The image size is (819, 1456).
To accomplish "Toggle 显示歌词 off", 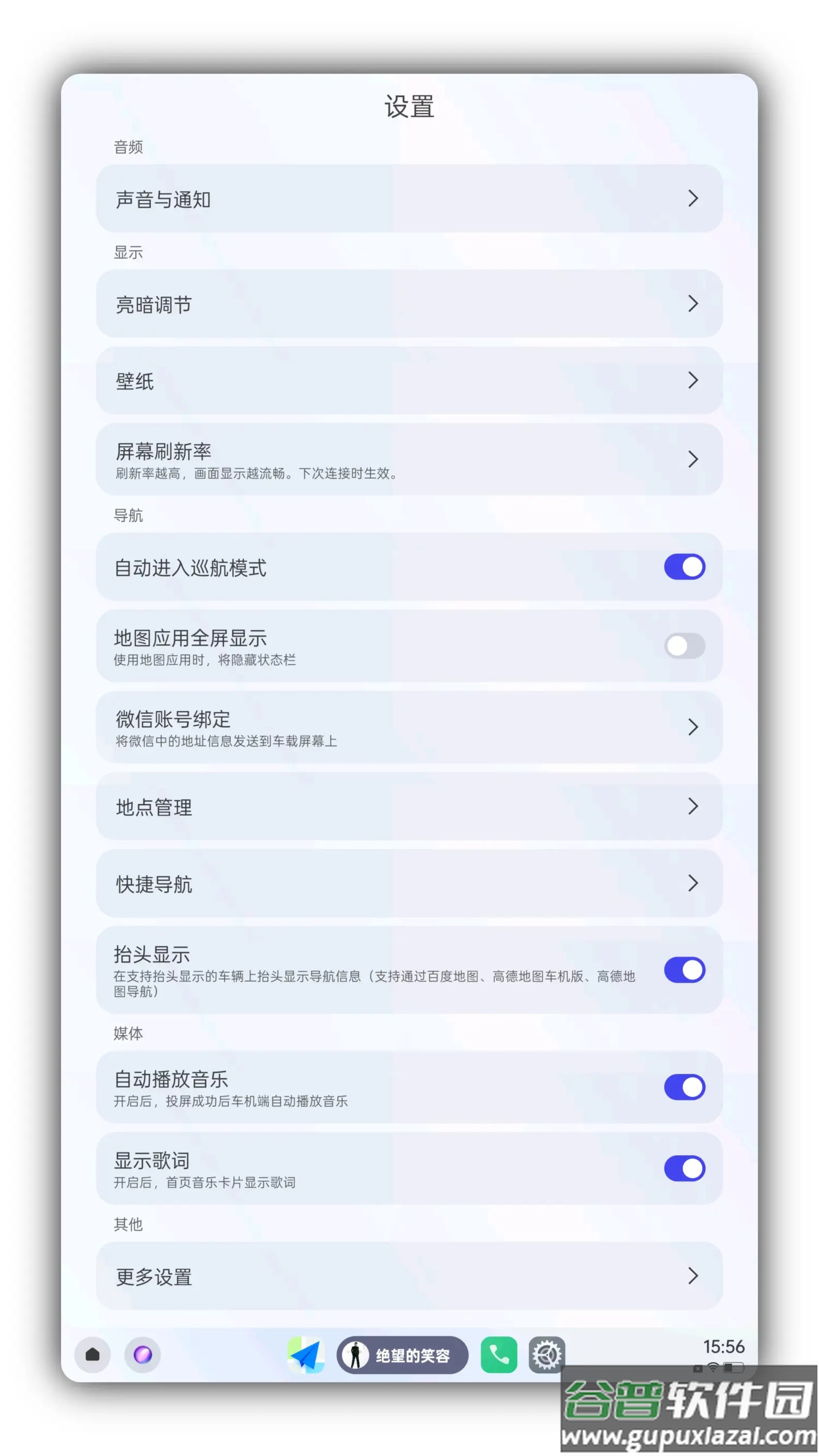I will pos(684,1168).
